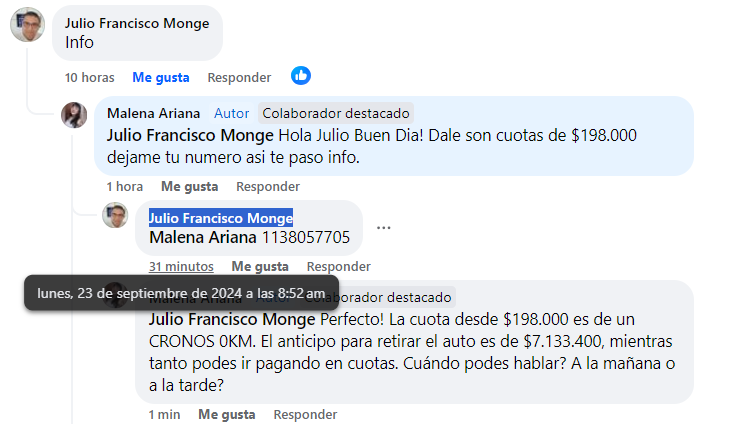The width and height of the screenshot is (735, 424).
Task: Reply to Julio's comment with the phone number
Action: tap(338, 266)
